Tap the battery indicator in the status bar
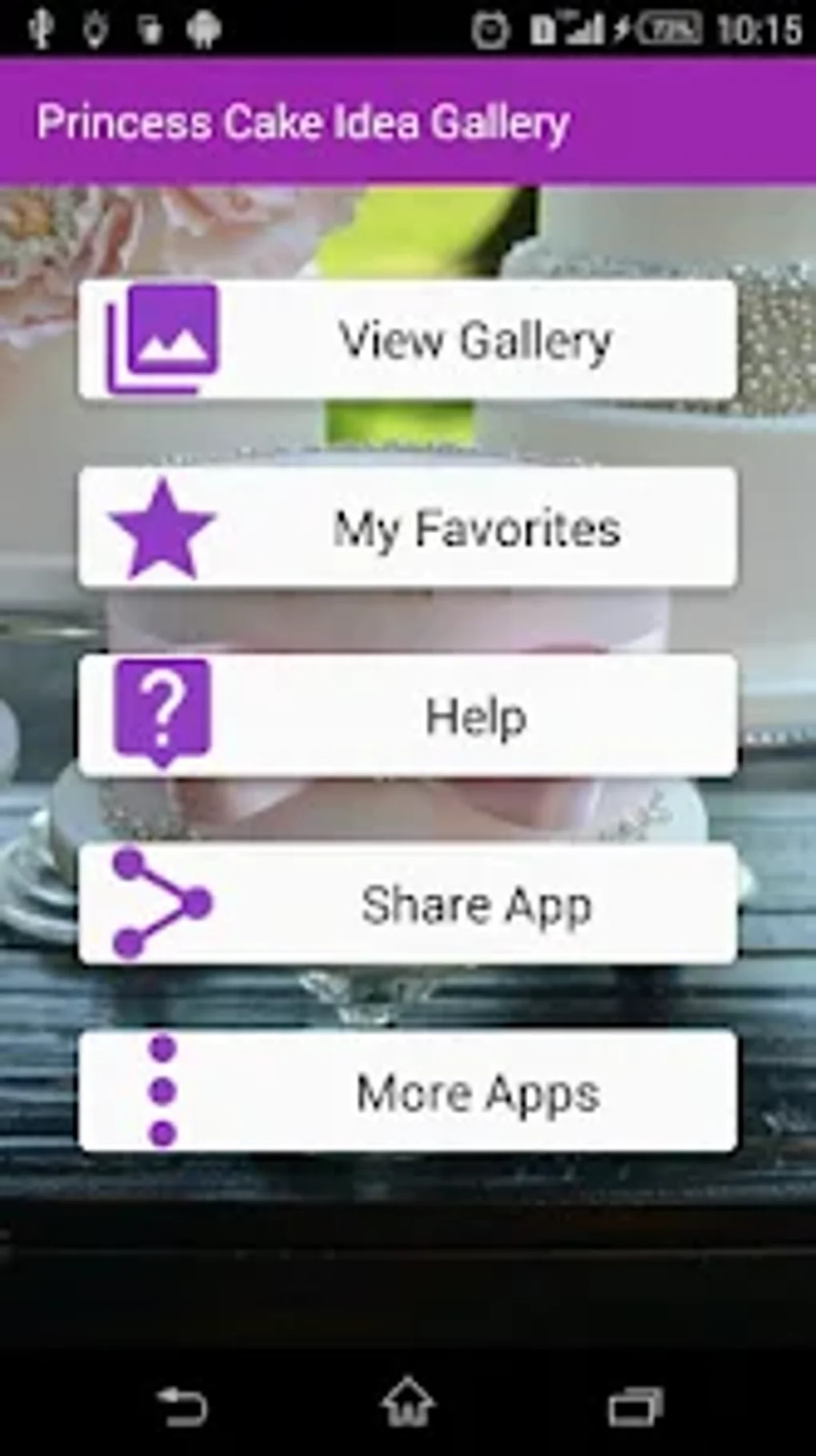The height and width of the screenshot is (1456, 816). (x=669, y=26)
